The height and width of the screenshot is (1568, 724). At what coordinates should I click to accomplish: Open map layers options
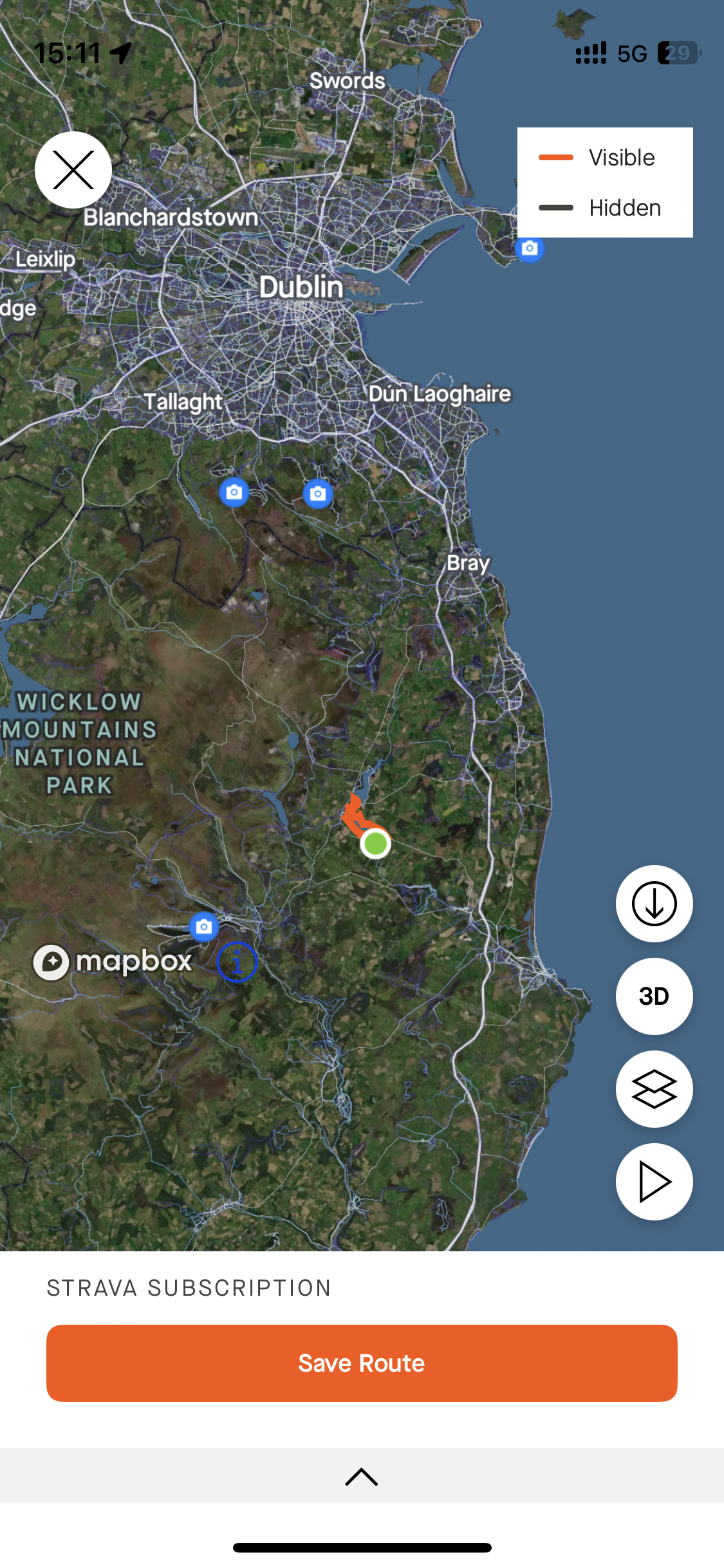click(654, 1089)
